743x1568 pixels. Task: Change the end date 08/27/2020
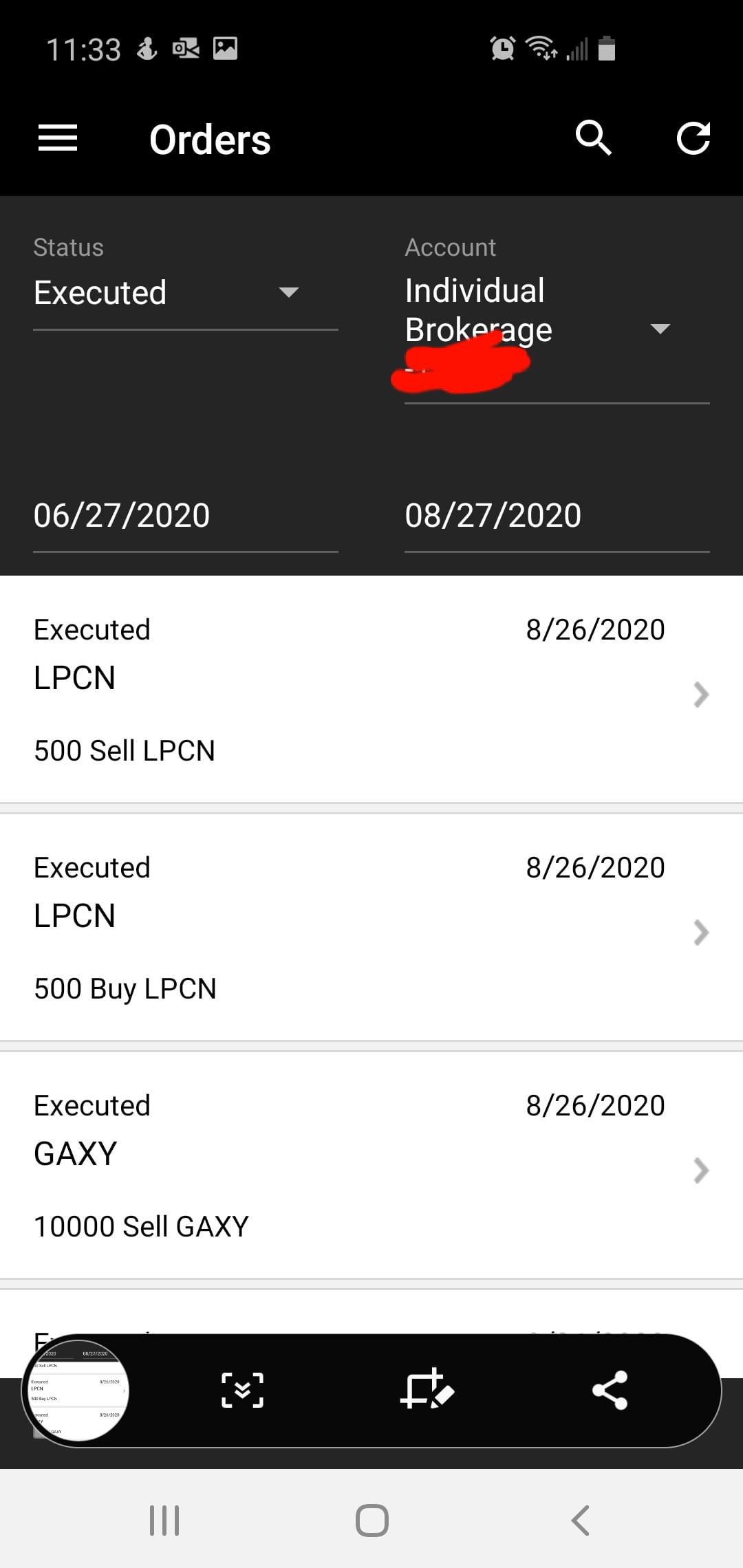click(556, 516)
